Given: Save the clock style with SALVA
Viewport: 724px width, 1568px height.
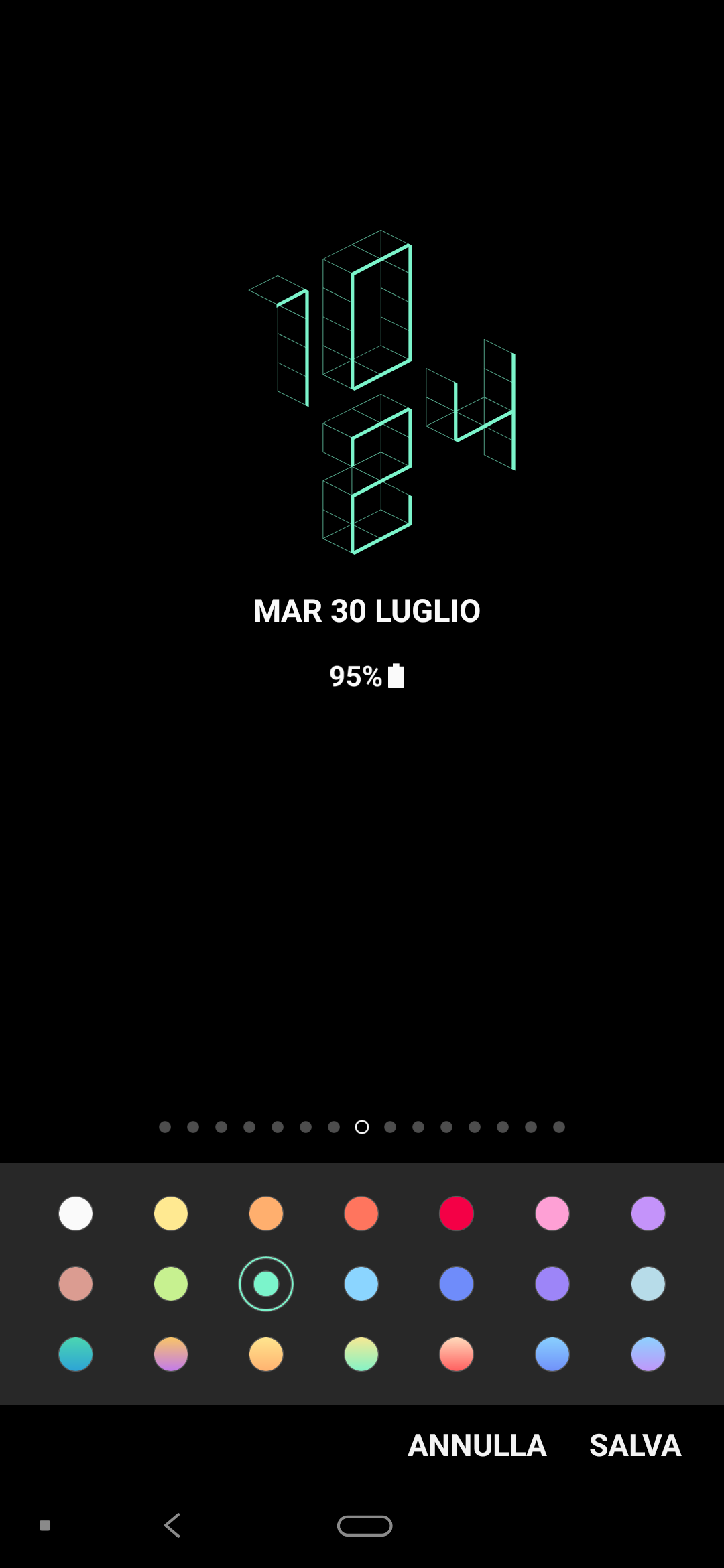Looking at the screenshot, I should tap(635, 1445).
